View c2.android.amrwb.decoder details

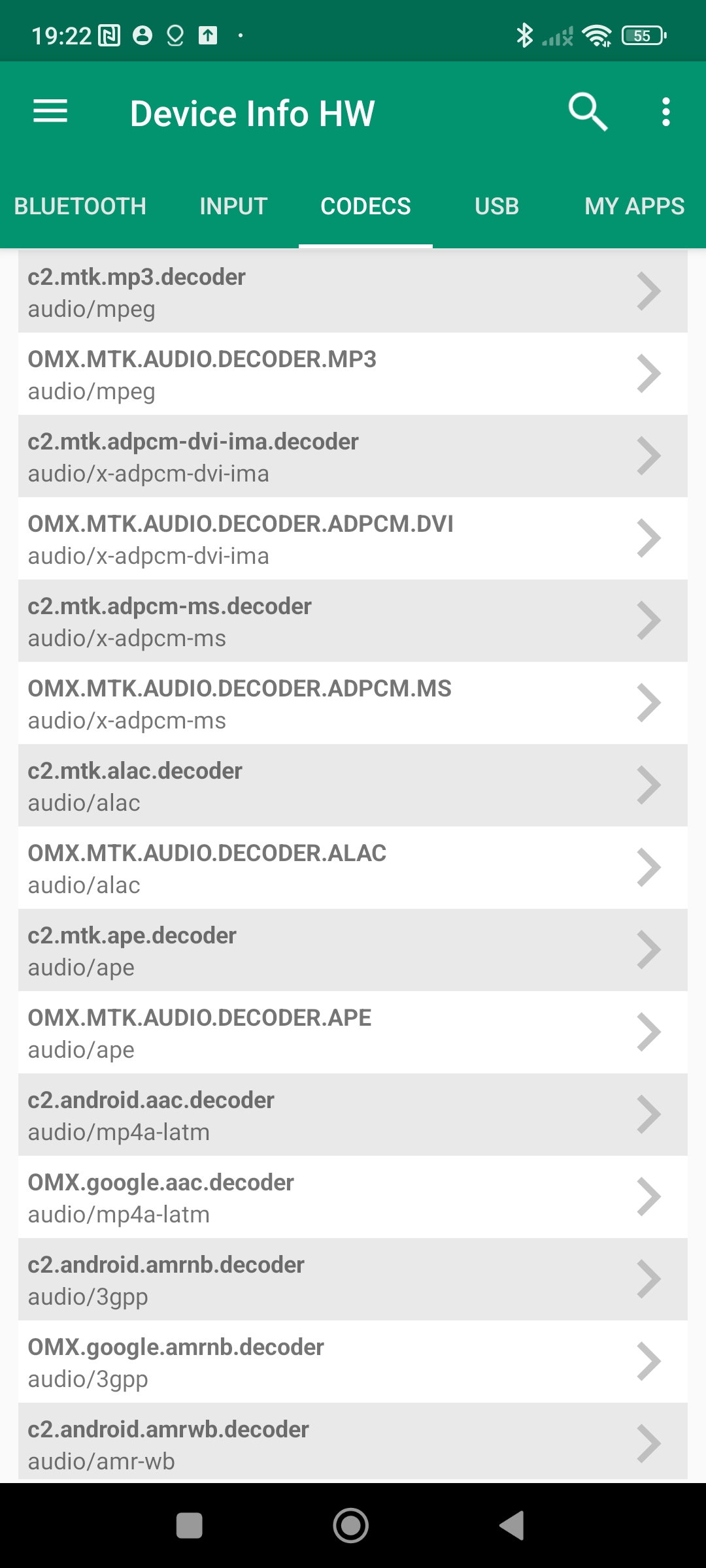click(x=353, y=1443)
